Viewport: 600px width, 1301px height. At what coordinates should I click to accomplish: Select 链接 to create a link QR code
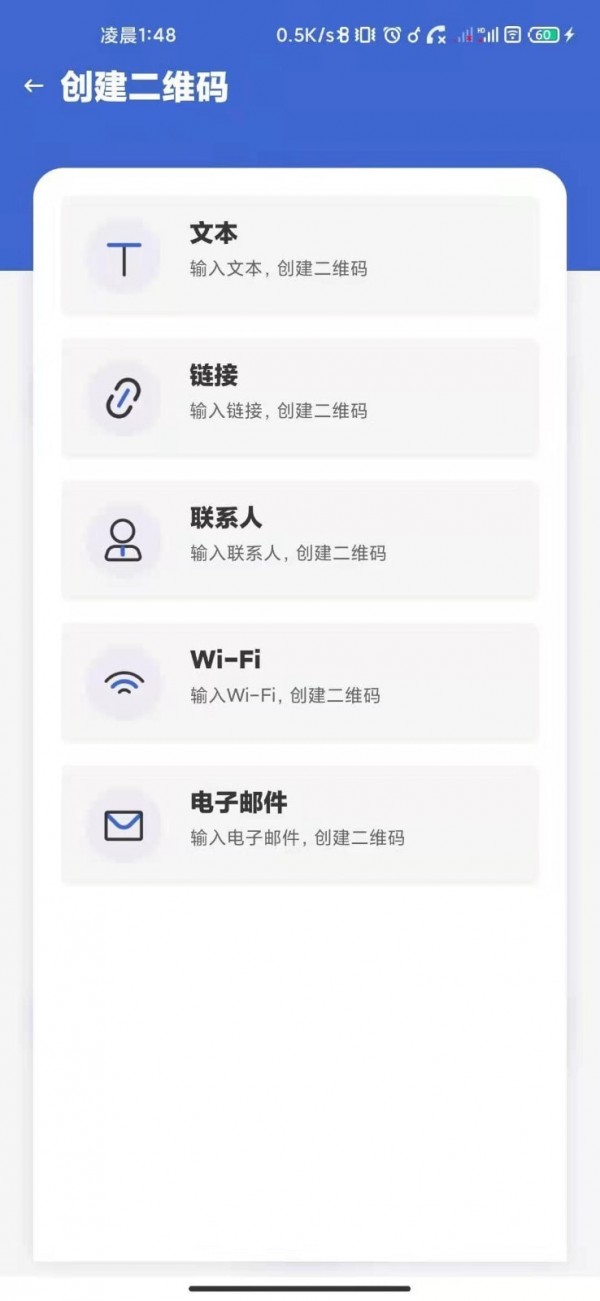300,397
